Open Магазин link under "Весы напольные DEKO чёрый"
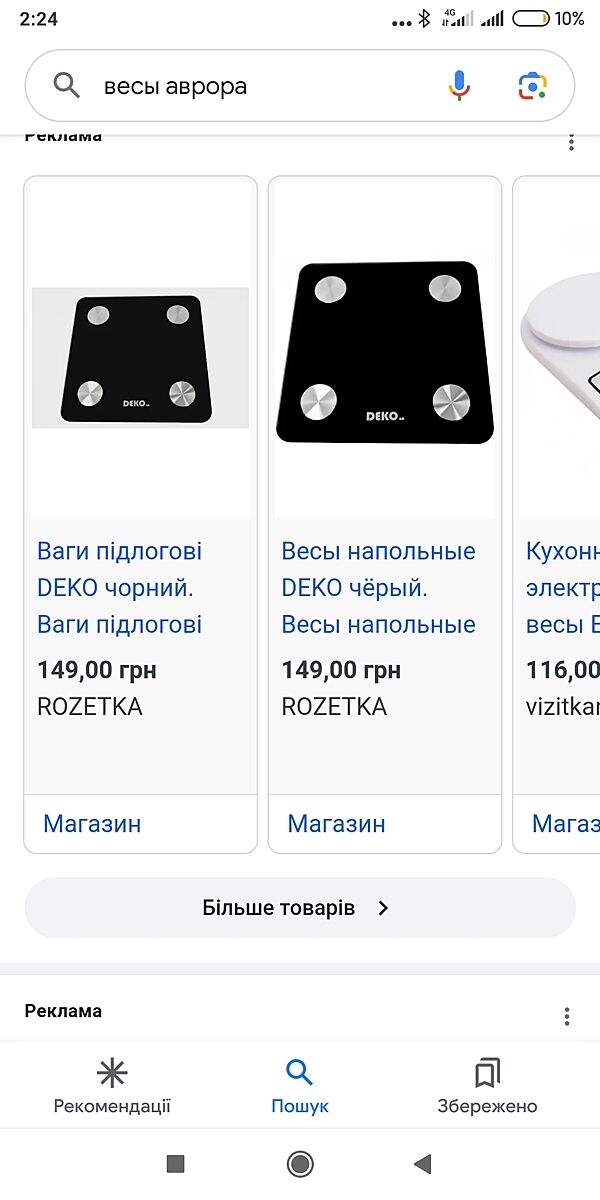 tap(336, 824)
